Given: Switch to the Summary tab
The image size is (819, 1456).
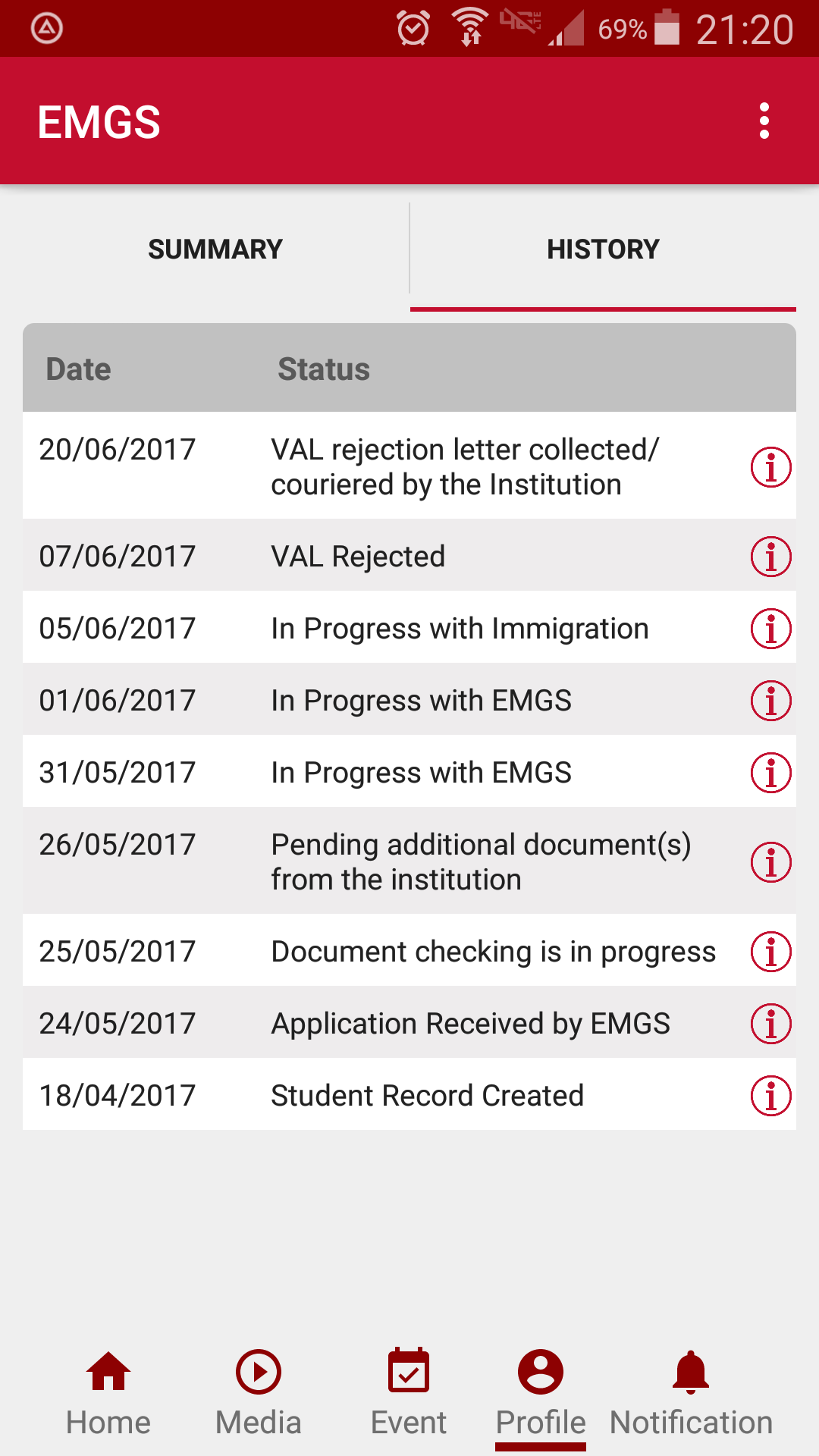Looking at the screenshot, I should [215, 249].
